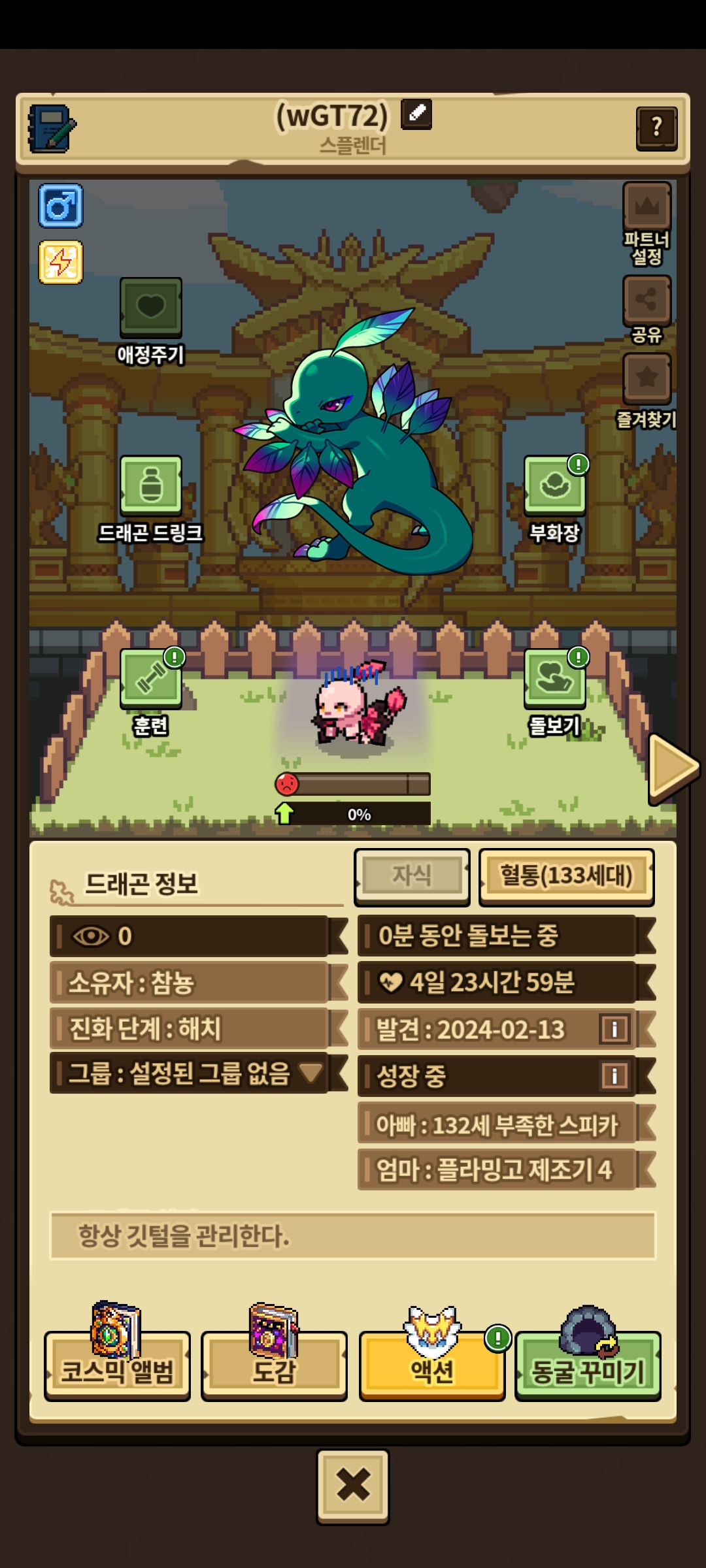Viewport: 706px width, 1568px height.
Task: Open 코스믹 앨범
Action: (x=117, y=1365)
